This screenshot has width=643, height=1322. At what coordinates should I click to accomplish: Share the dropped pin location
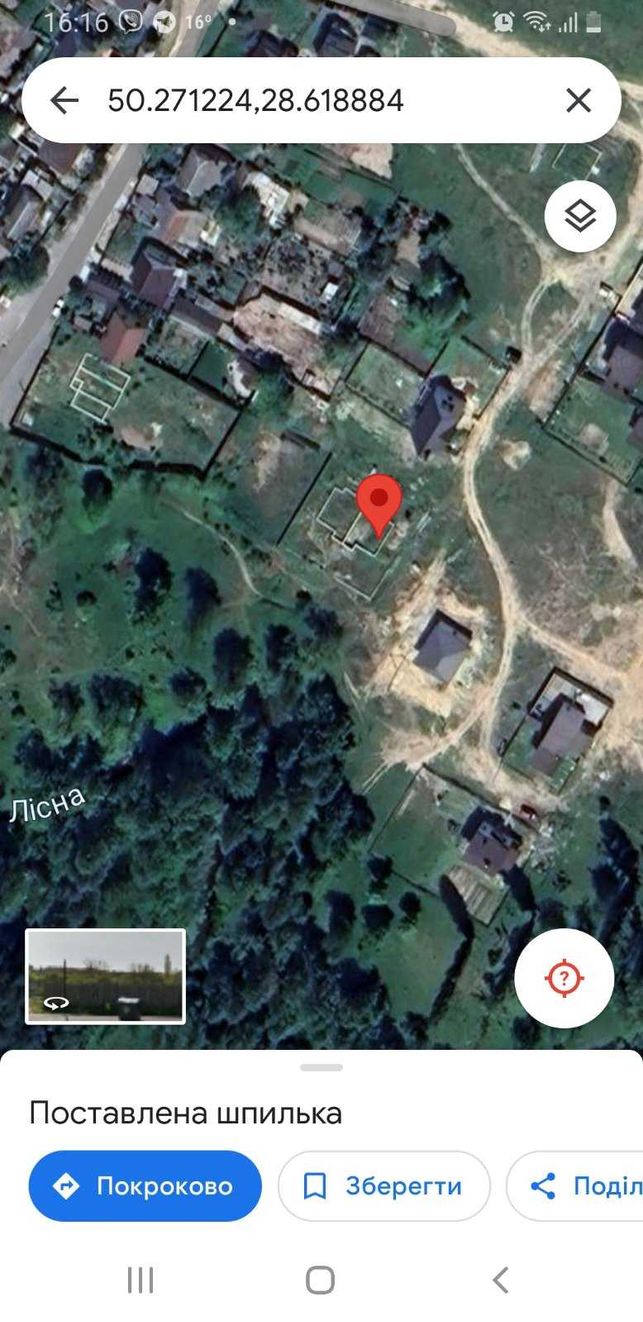point(575,1186)
